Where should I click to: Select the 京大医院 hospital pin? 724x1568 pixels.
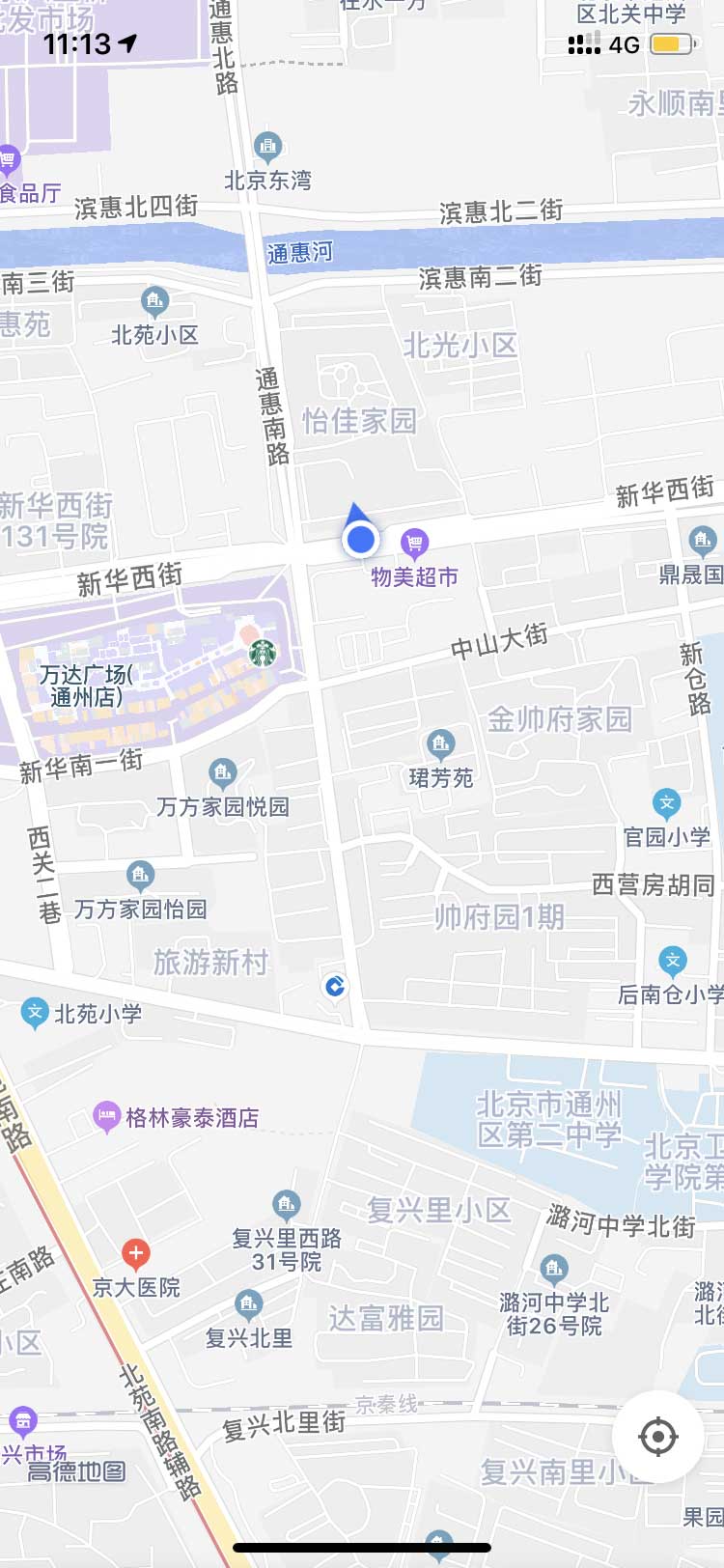pos(136,1255)
